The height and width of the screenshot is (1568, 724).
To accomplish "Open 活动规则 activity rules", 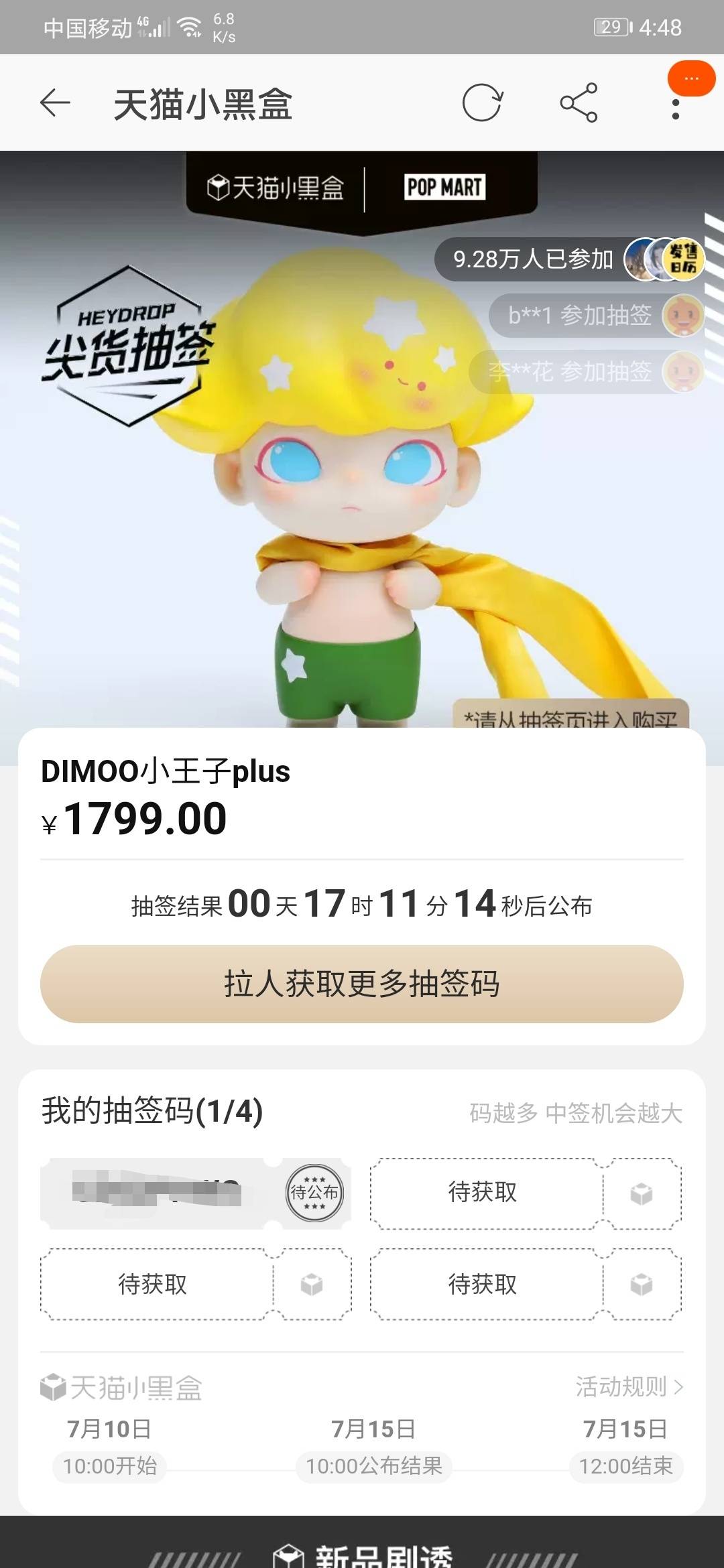I will pos(629,1386).
